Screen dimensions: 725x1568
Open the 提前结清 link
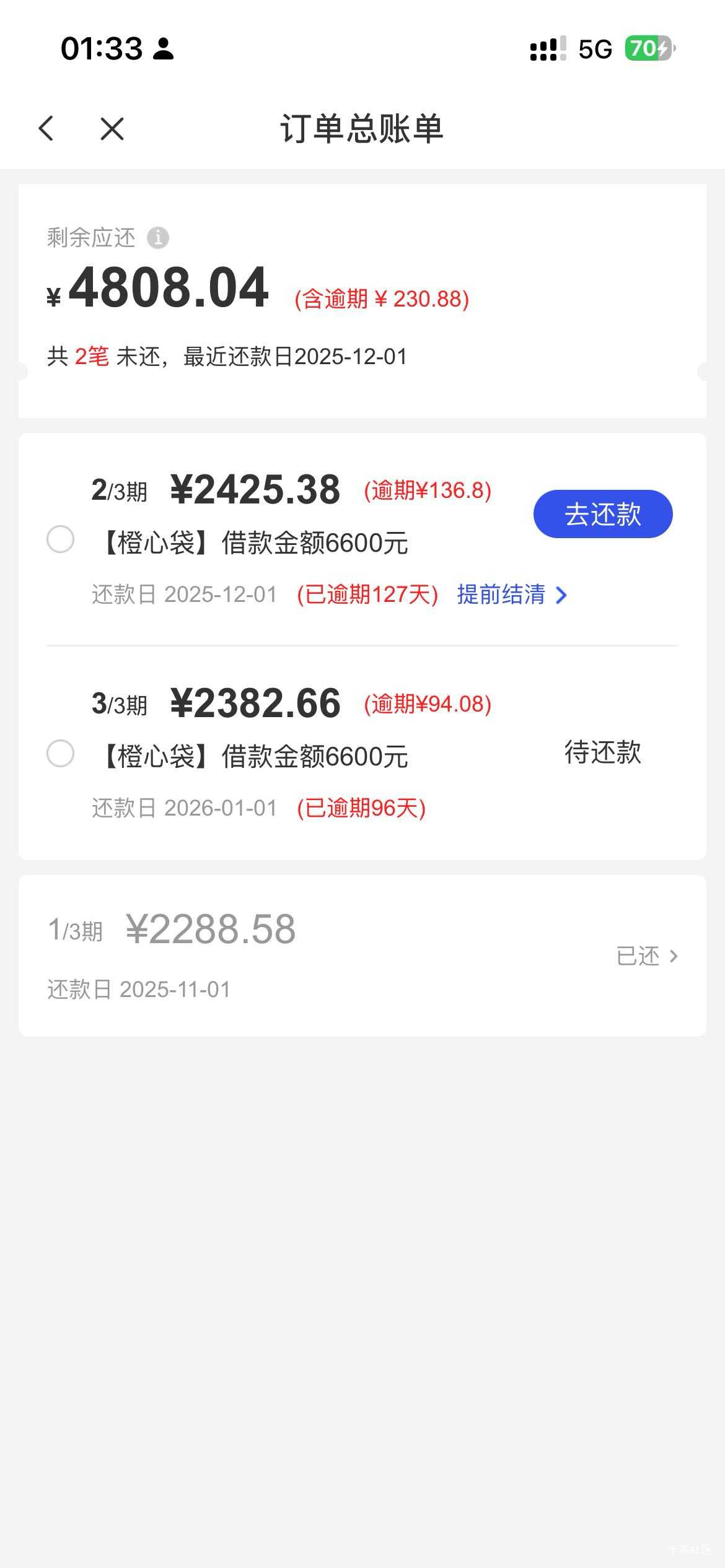(x=512, y=595)
